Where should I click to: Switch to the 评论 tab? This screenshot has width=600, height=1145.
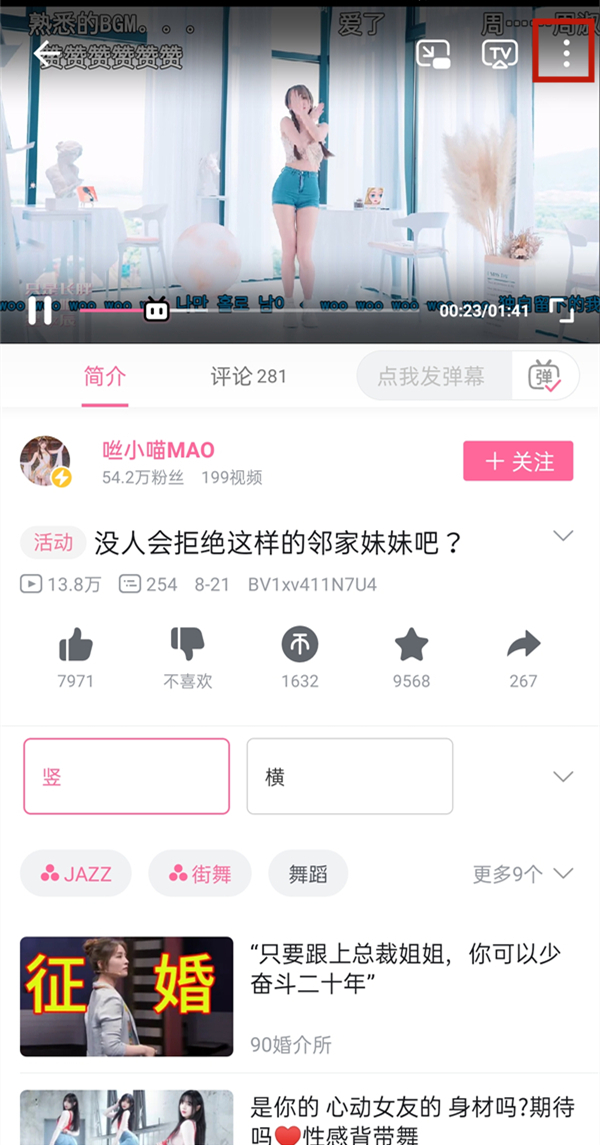click(x=248, y=377)
